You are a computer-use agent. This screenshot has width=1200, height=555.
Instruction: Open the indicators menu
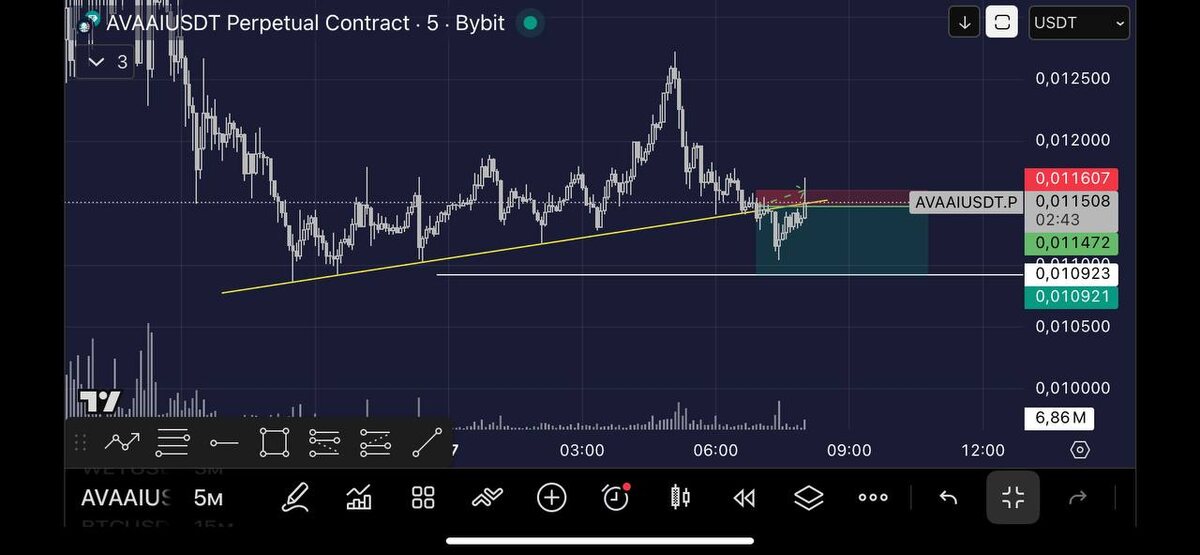[x=359, y=497]
